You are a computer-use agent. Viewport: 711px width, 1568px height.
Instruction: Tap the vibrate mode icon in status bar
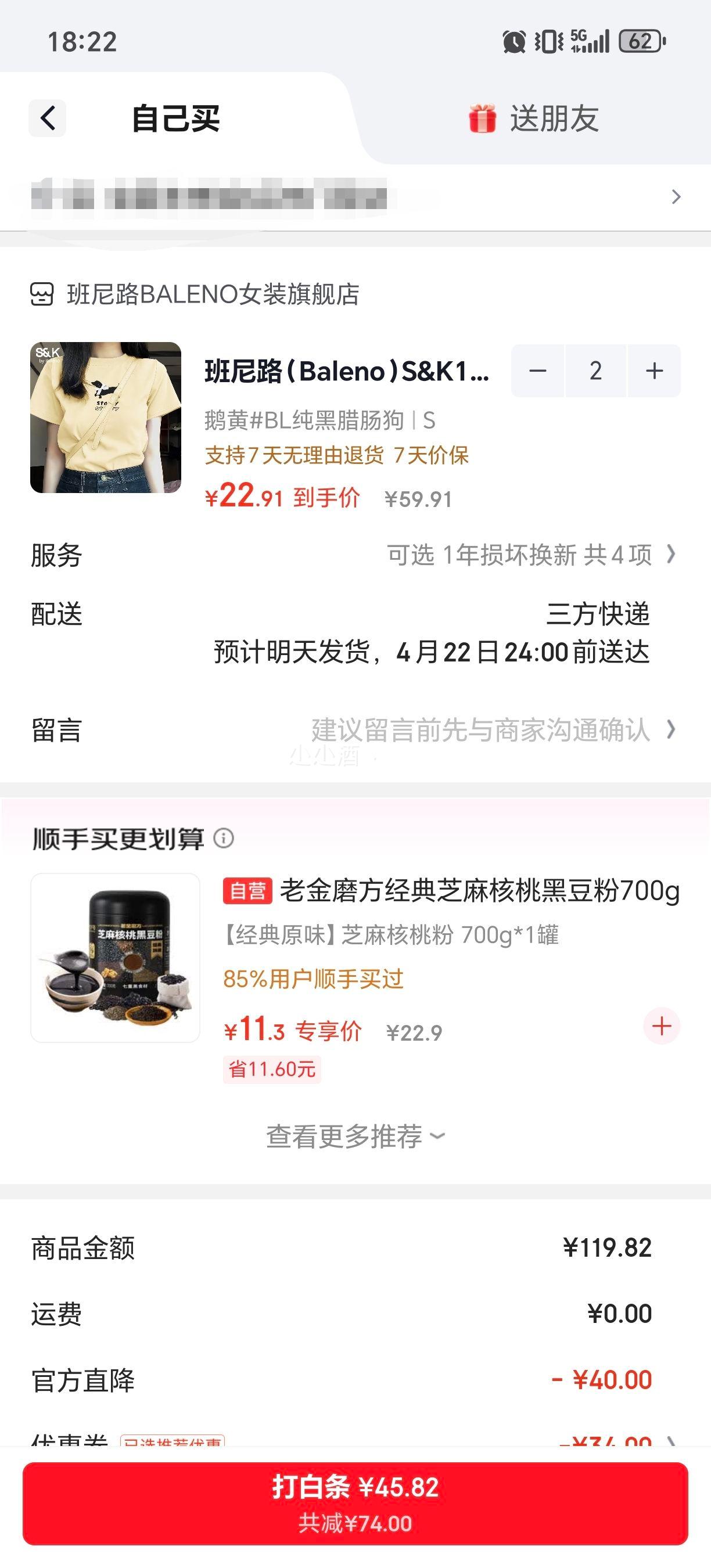click(x=548, y=39)
